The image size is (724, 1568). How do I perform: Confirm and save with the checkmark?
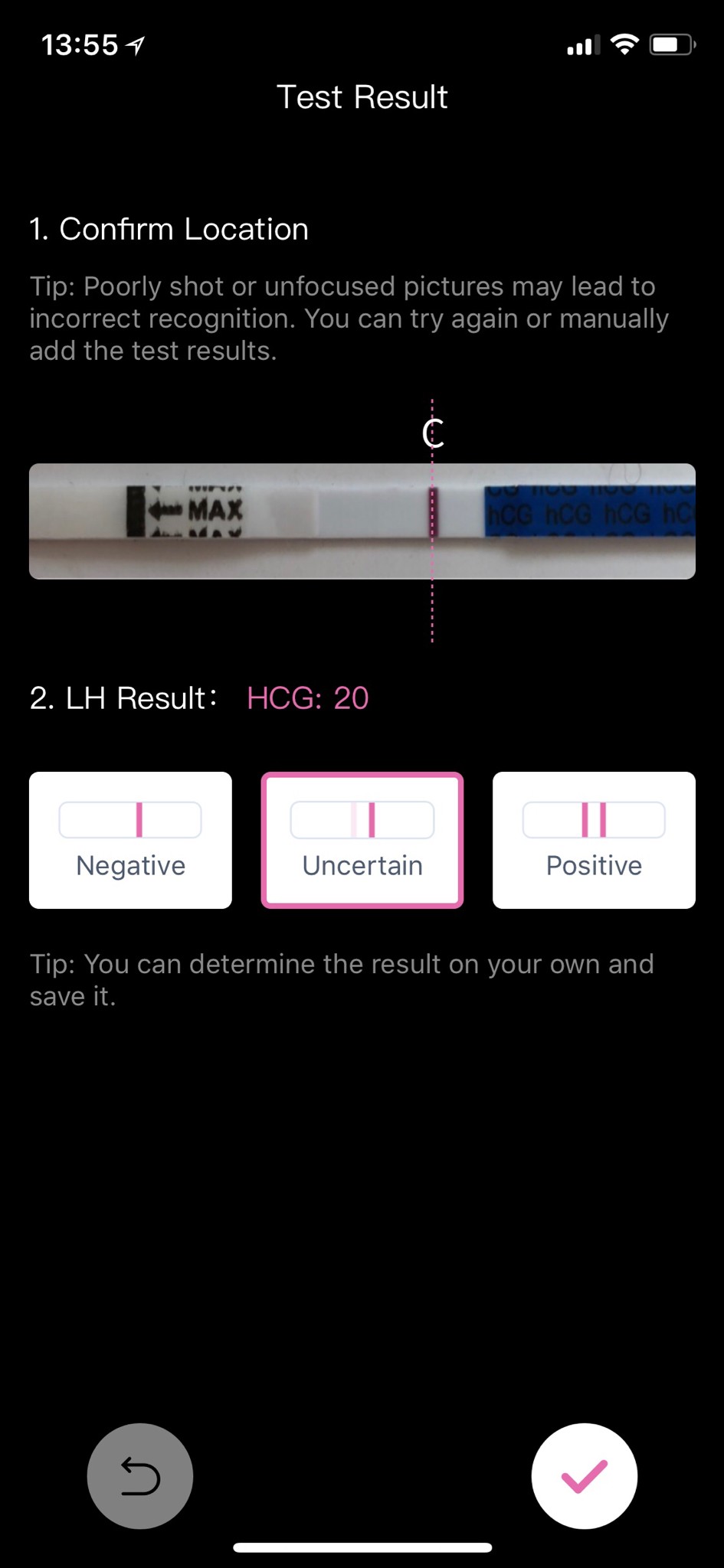pyautogui.click(x=584, y=1475)
